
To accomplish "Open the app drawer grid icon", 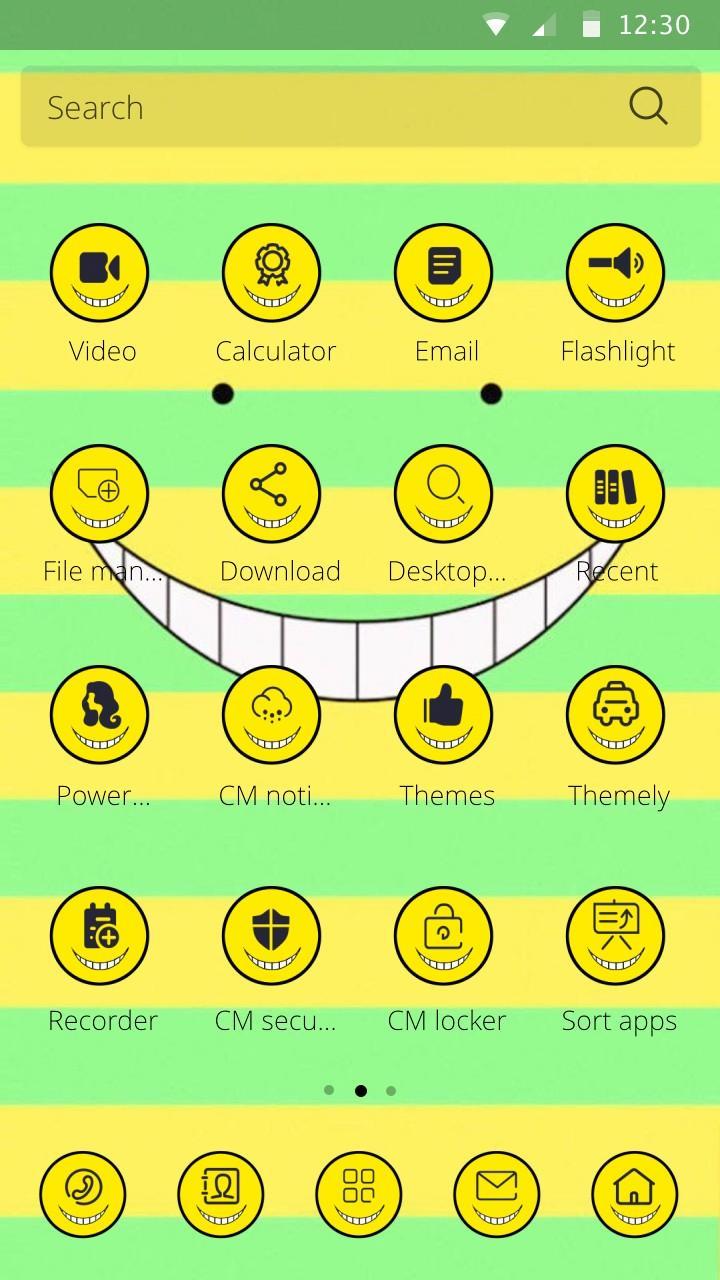I will pos(359,1195).
